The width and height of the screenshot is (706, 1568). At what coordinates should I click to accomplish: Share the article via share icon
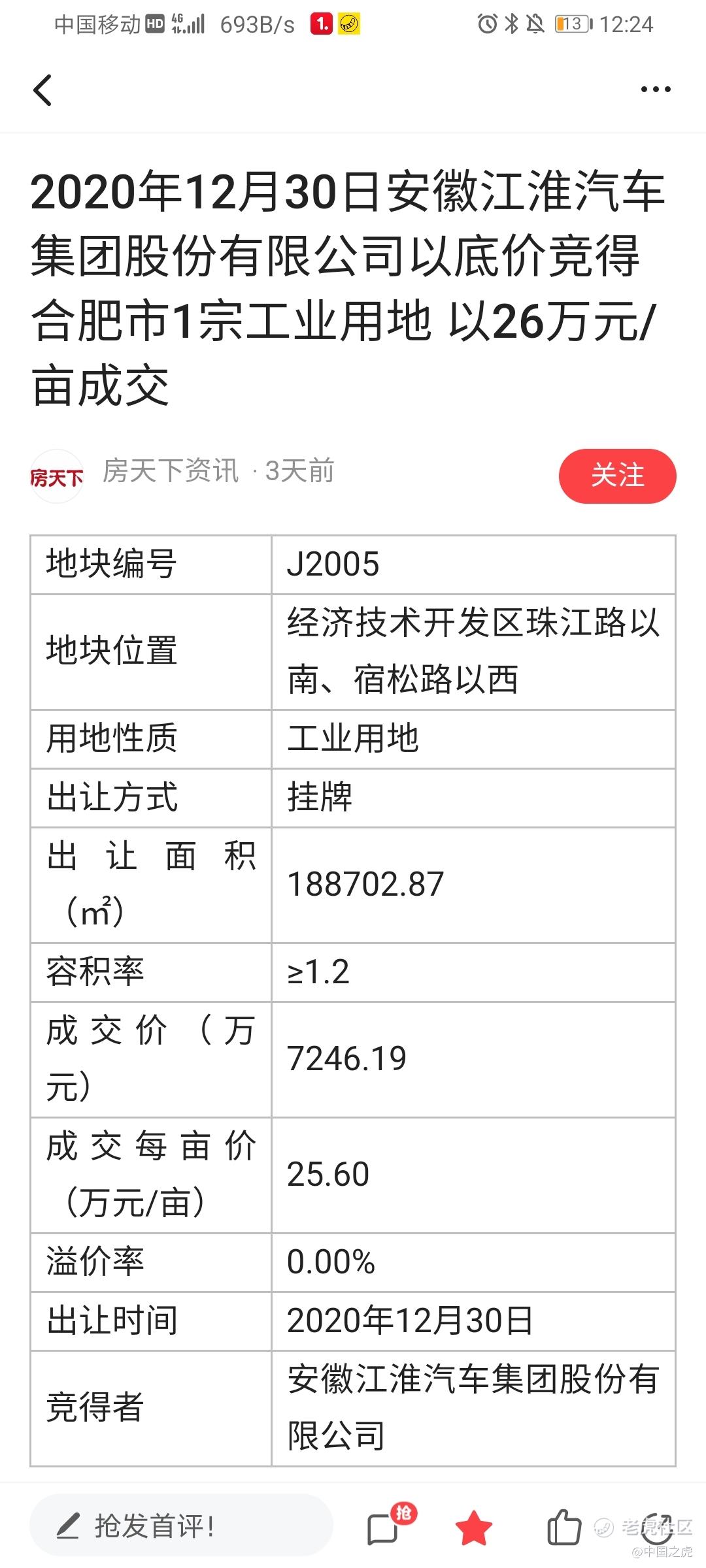tap(656, 1527)
